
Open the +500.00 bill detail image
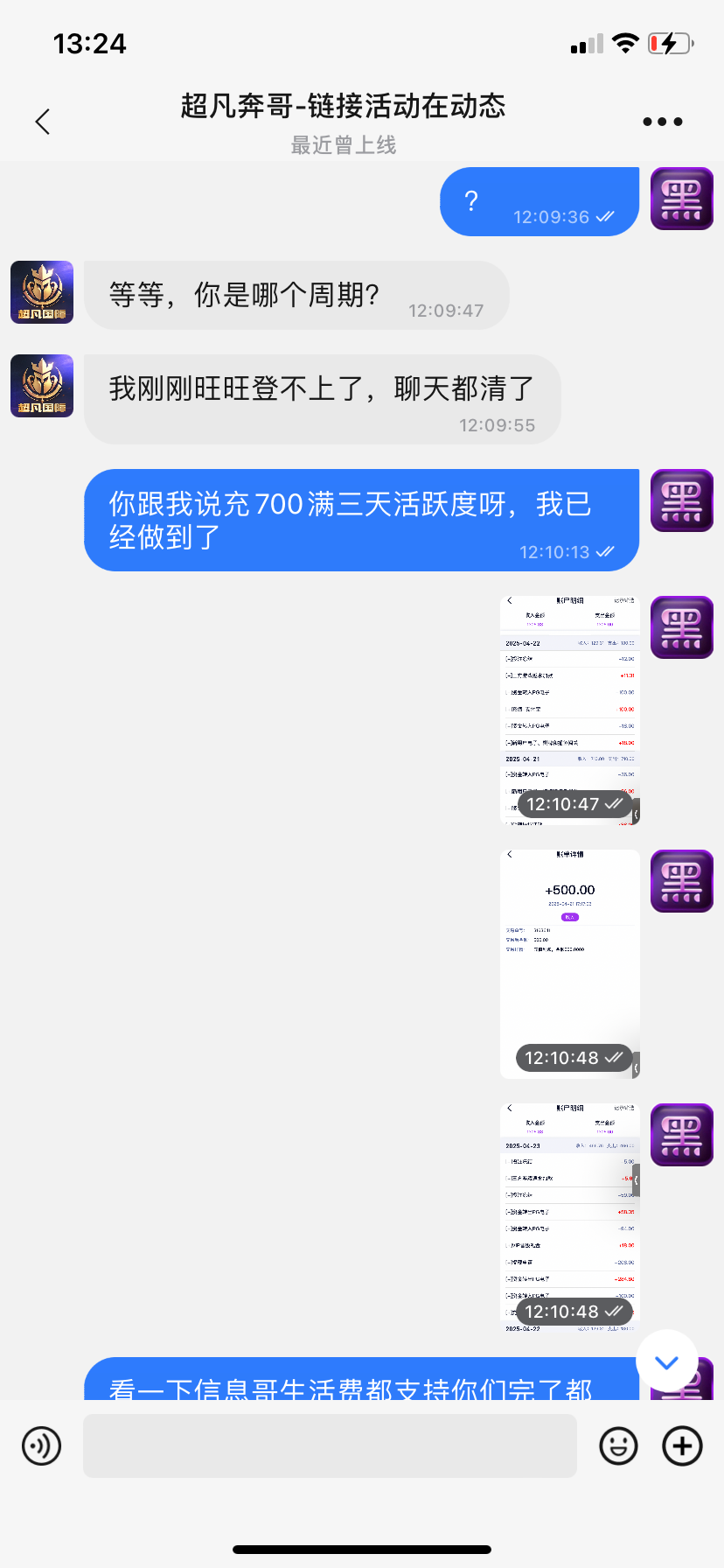point(569,963)
